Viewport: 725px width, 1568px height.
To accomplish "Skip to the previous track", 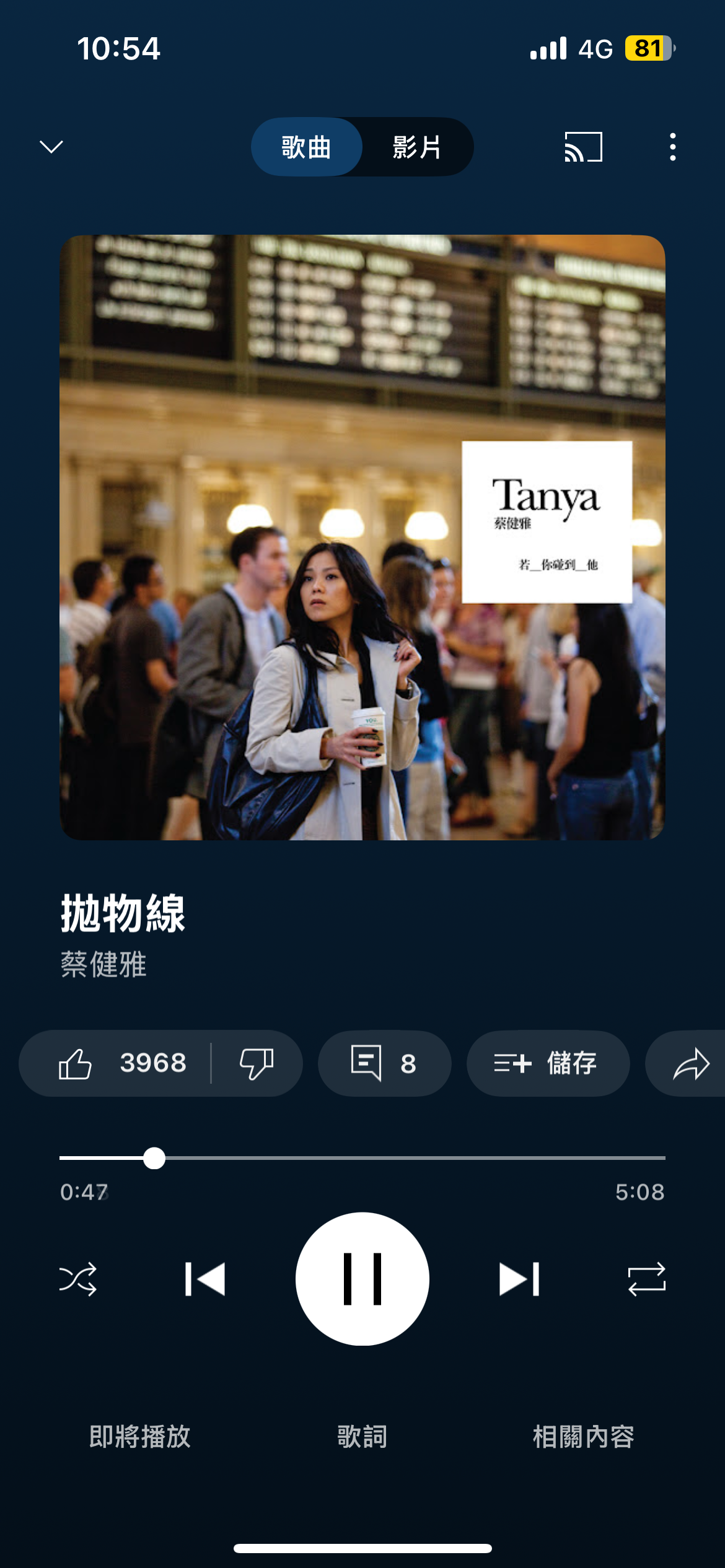I will click(205, 1279).
